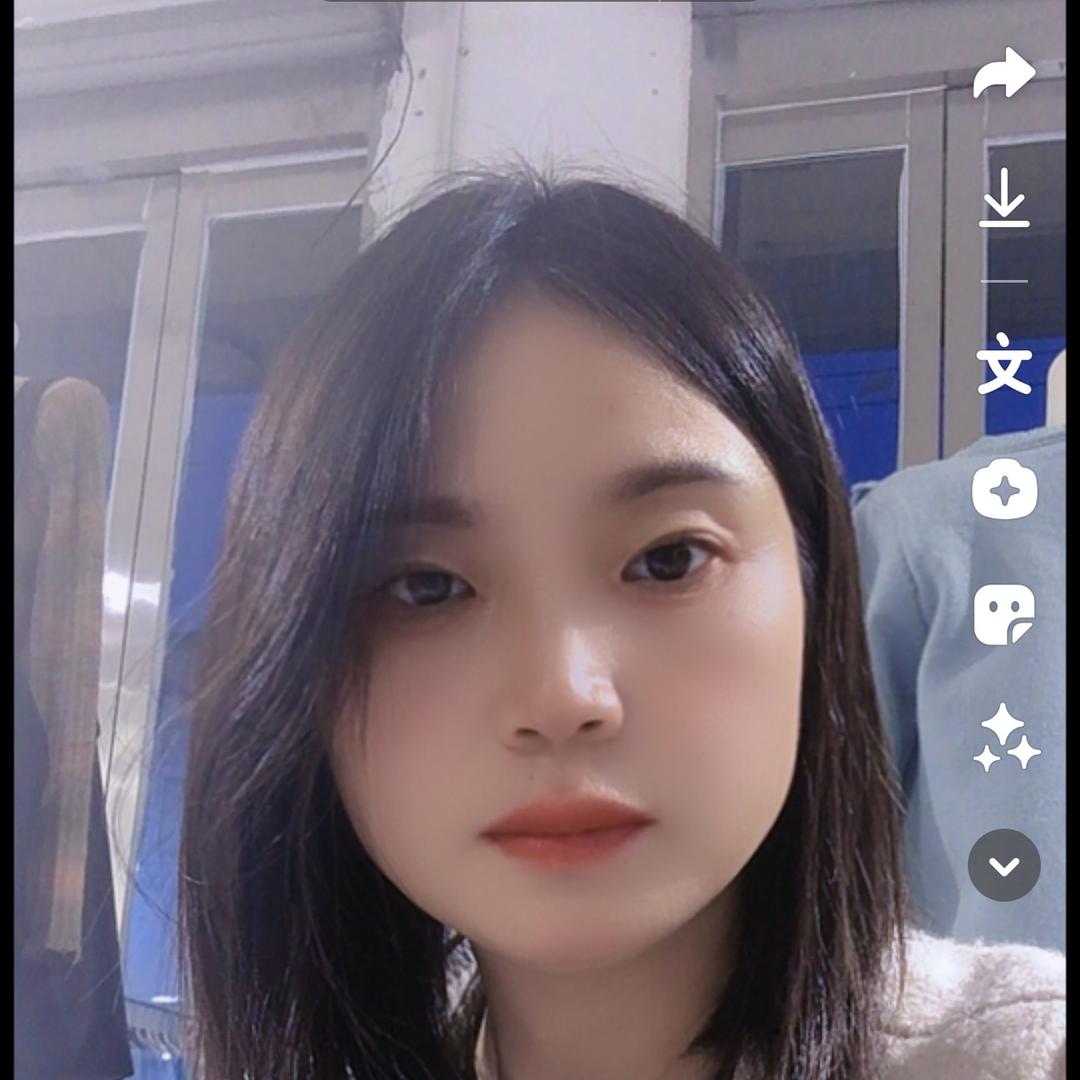Share this photo with the arrow icon
Screen dimensions: 1080x1080
coord(1004,75)
